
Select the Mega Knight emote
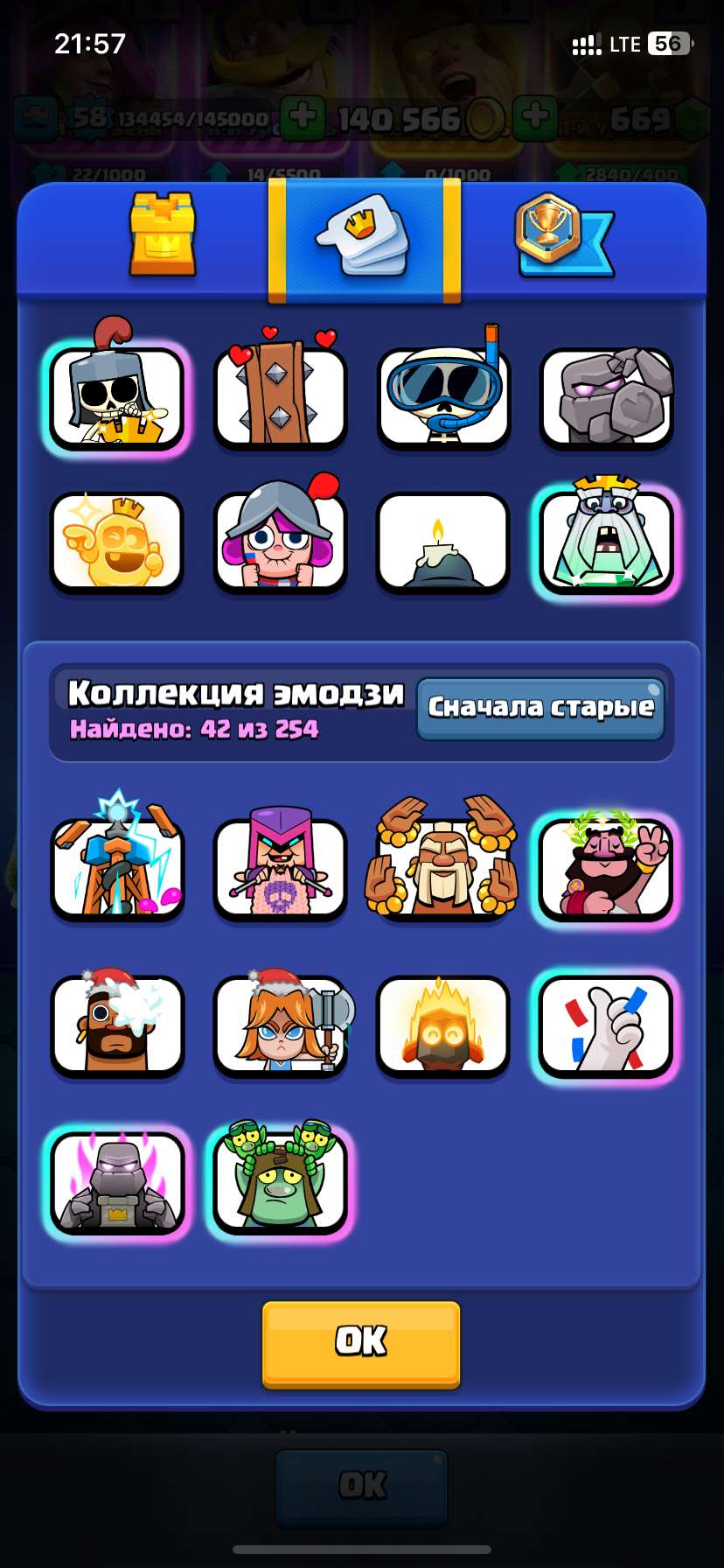point(118,1184)
